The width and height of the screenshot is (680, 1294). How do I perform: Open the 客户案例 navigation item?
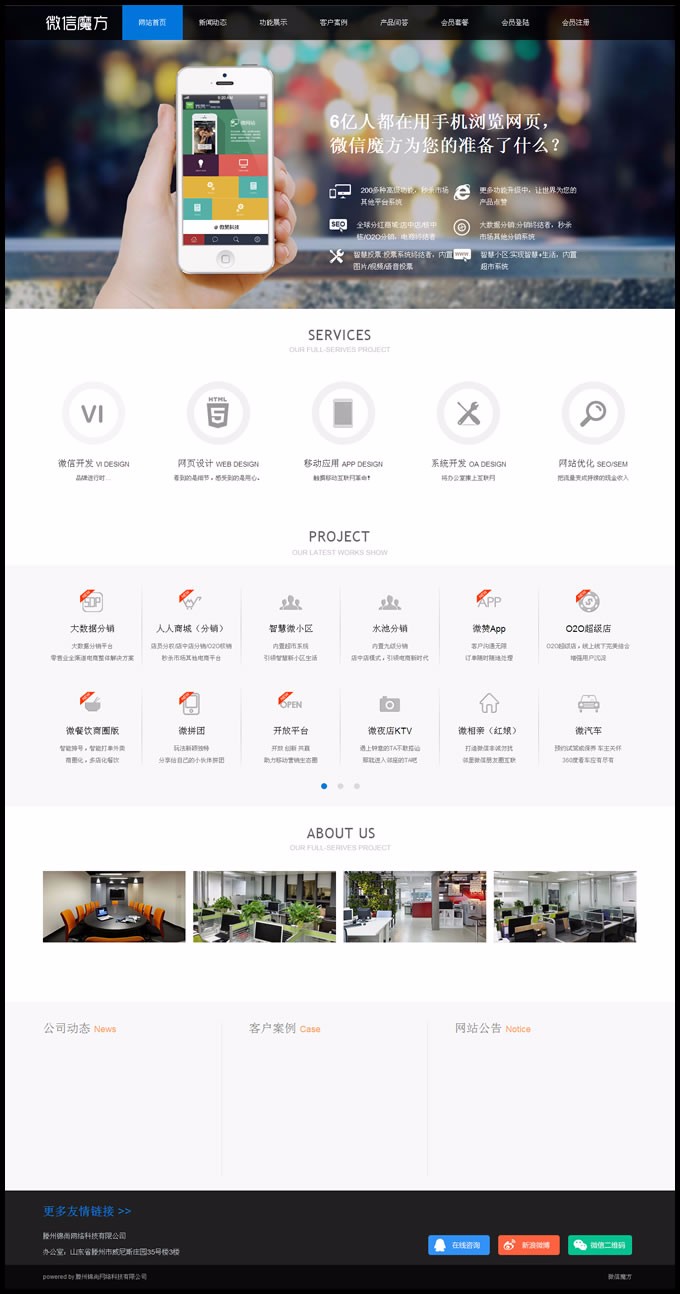(333, 22)
